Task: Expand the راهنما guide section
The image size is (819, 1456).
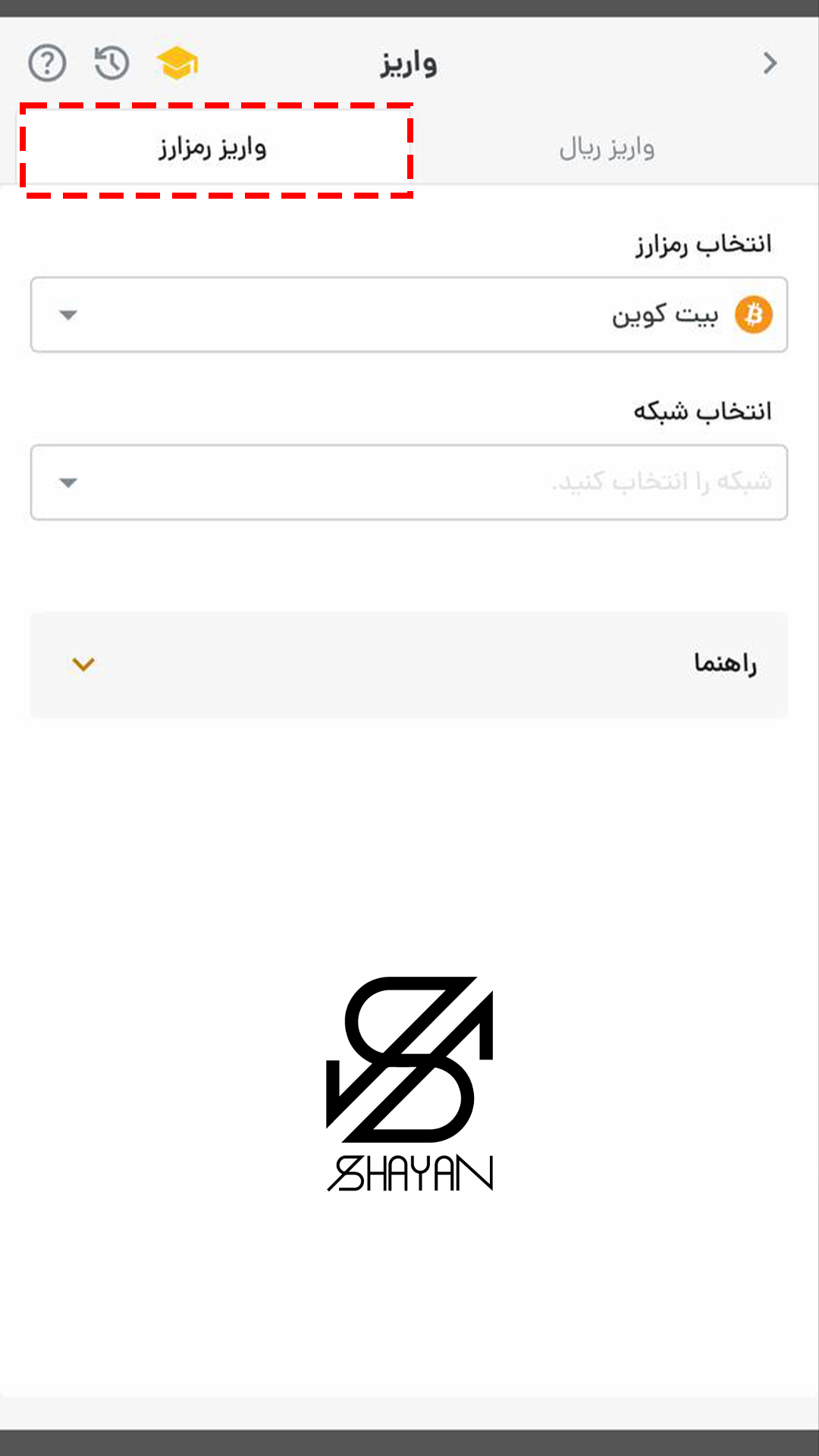Action: [x=409, y=664]
